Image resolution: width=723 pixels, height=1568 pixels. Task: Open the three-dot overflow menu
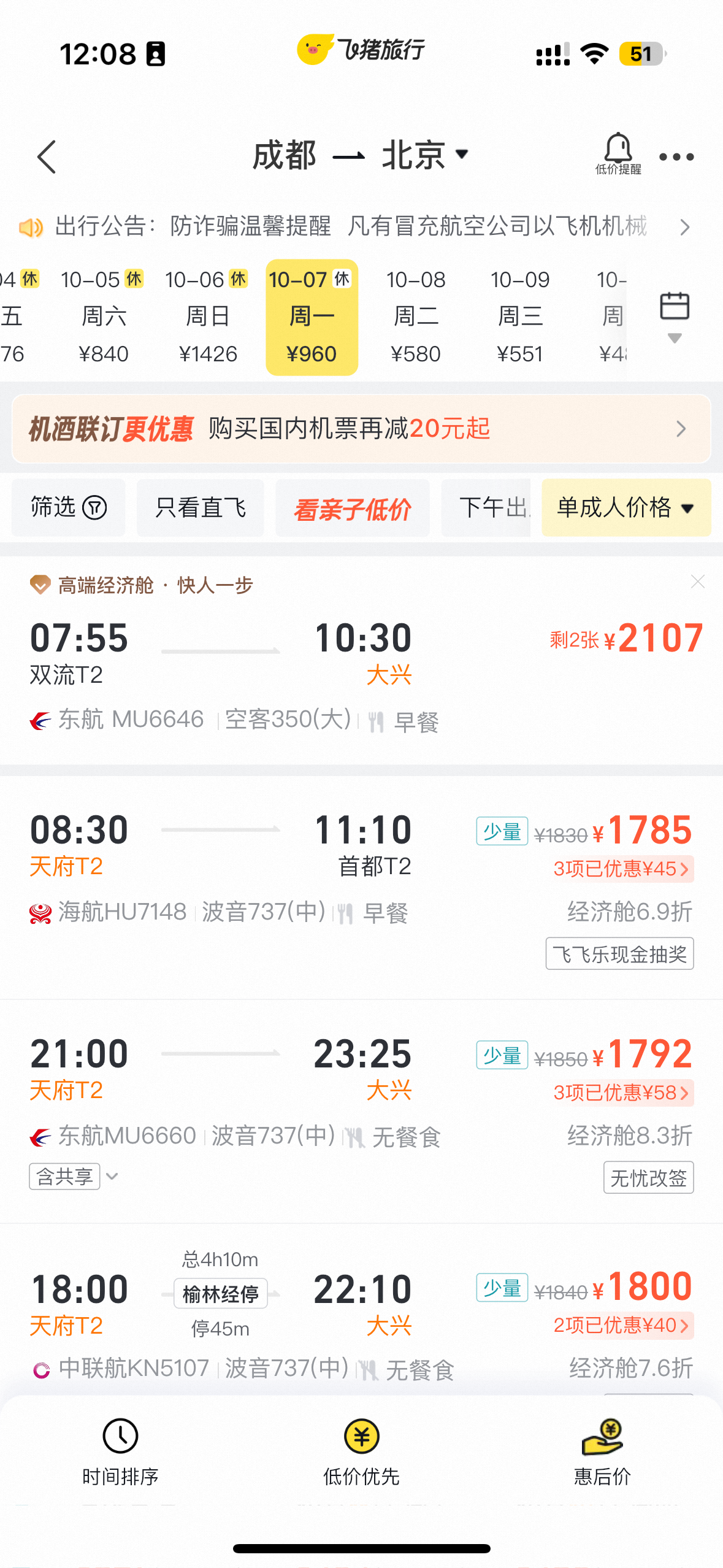point(676,157)
